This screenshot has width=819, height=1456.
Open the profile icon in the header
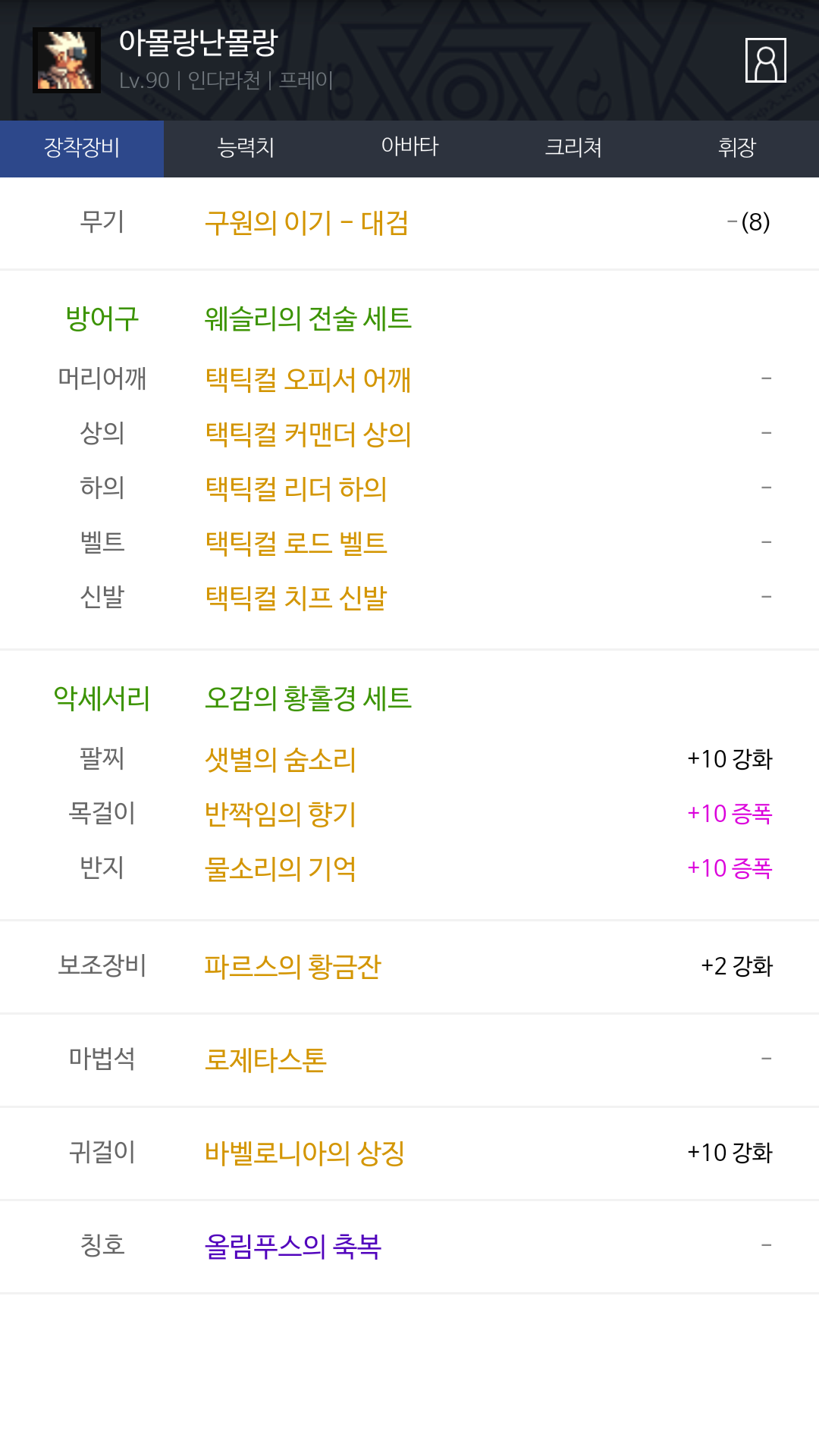[x=765, y=60]
